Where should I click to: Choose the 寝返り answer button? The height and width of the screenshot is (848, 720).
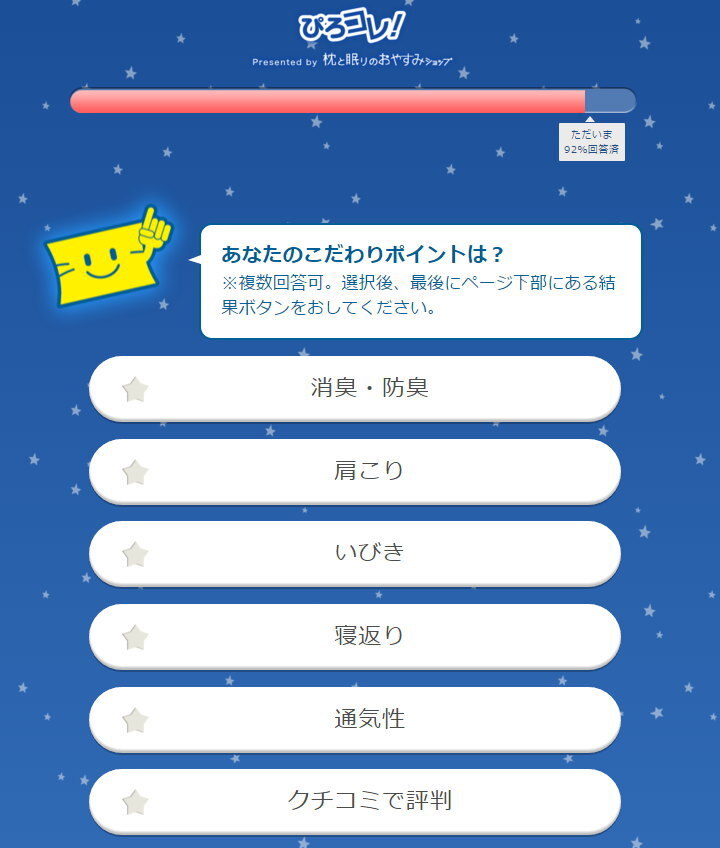coord(360,636)
